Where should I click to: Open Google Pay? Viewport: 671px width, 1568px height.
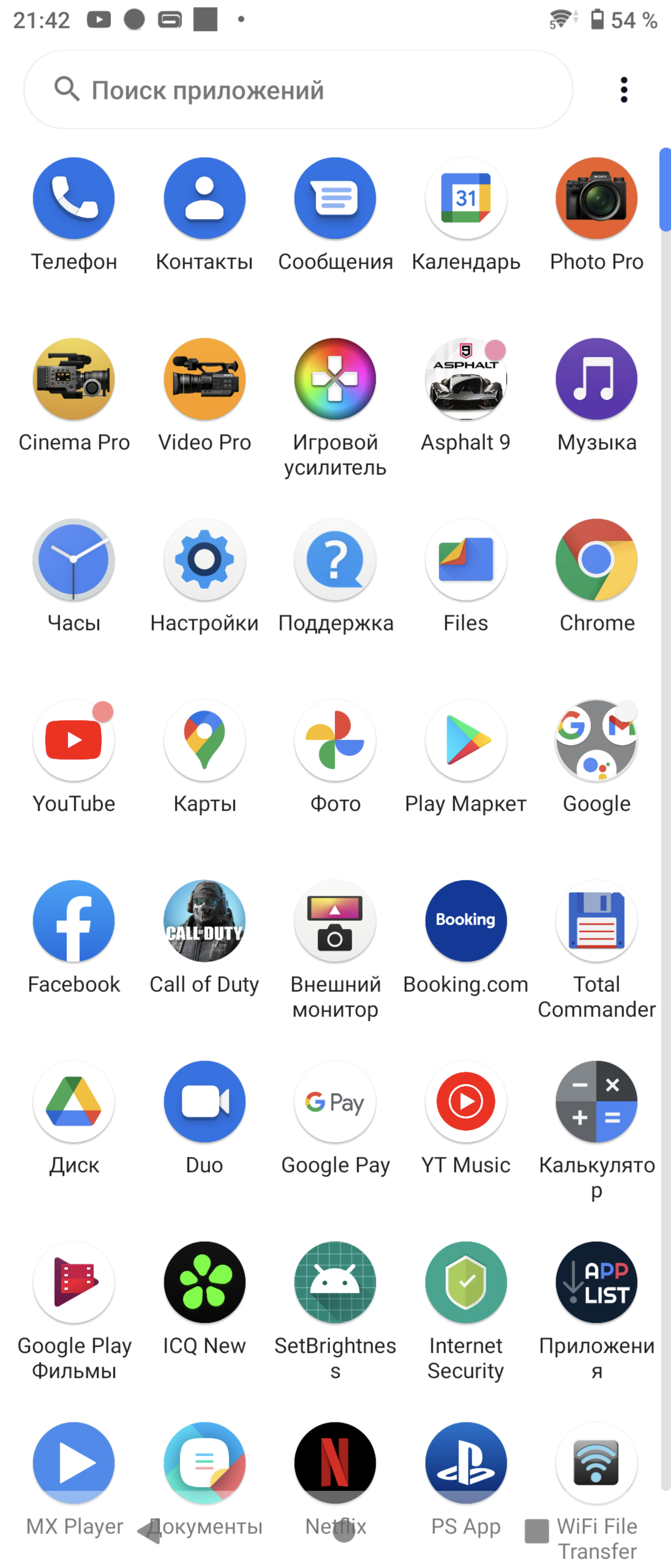click(335, 1102)
